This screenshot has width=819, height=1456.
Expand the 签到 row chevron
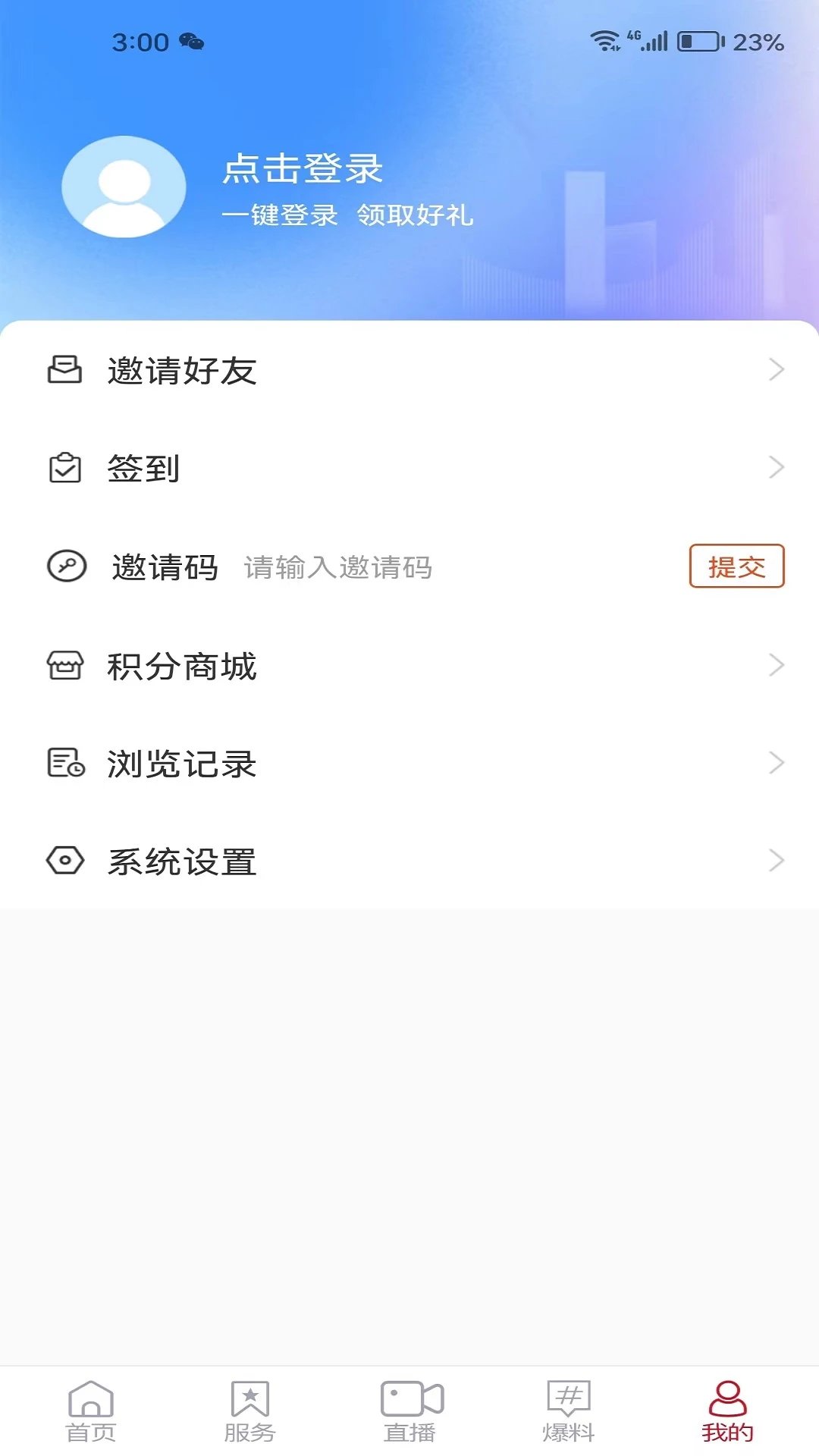(x=776, y=468)
